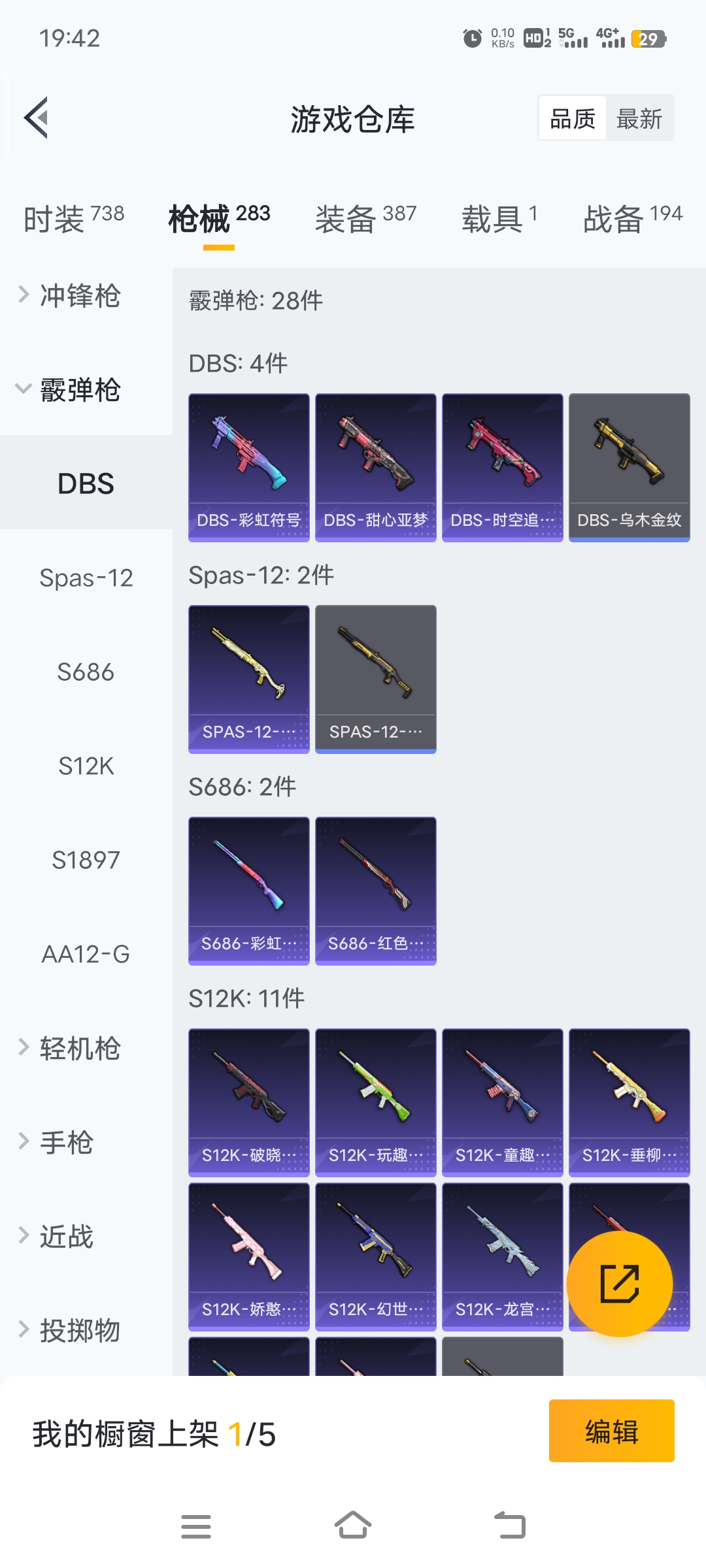
Task: Switch to the 装备 tab
Action: click(365, 218)
